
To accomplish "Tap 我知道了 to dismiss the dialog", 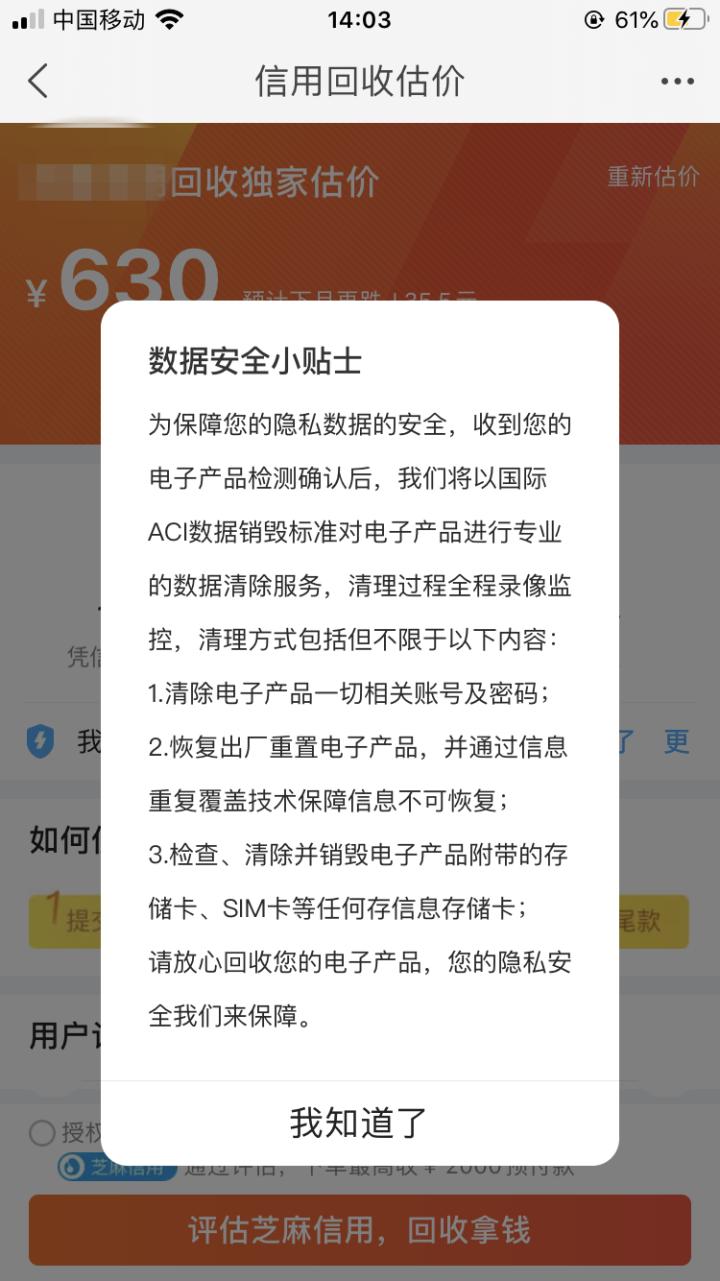I will point(358,1123).
